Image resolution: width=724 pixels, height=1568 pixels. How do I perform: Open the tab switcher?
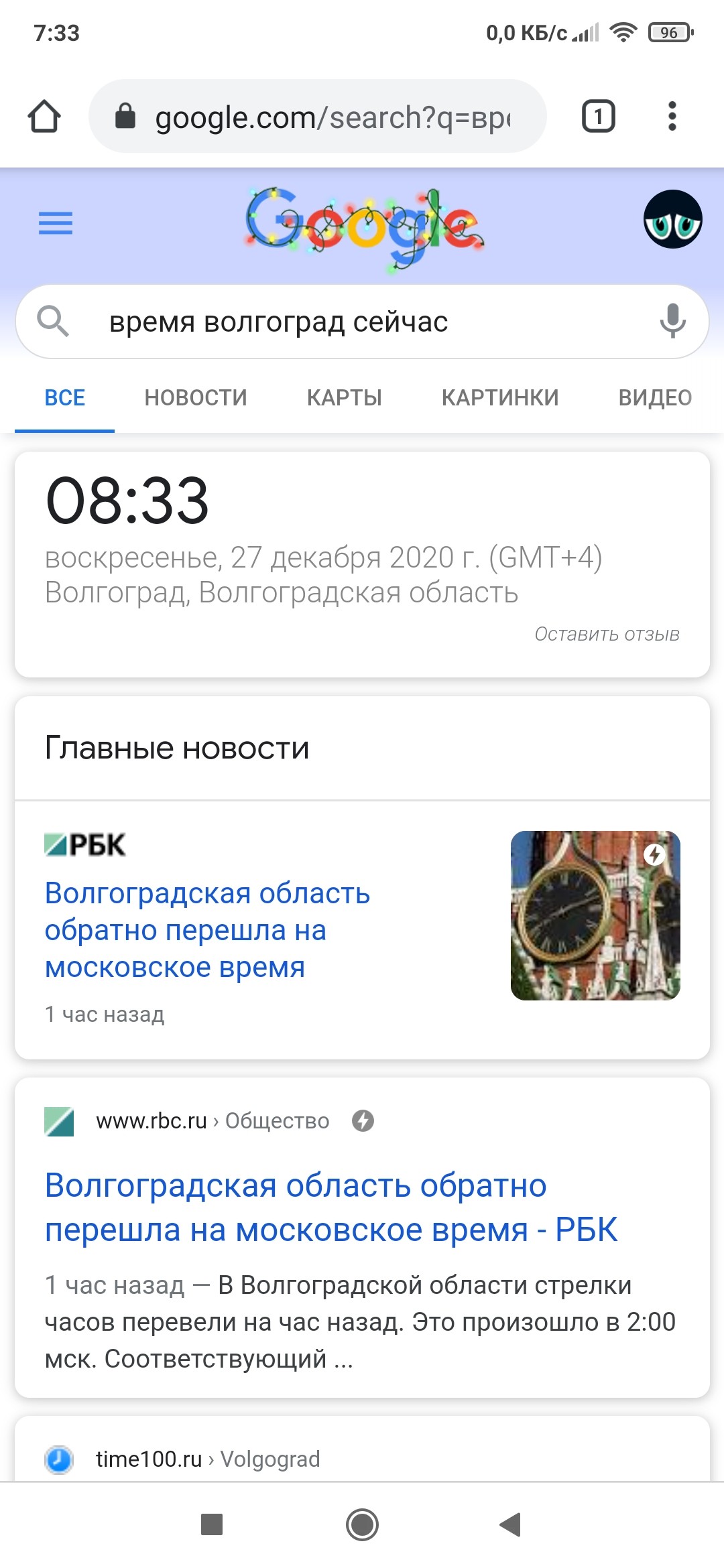598,117
